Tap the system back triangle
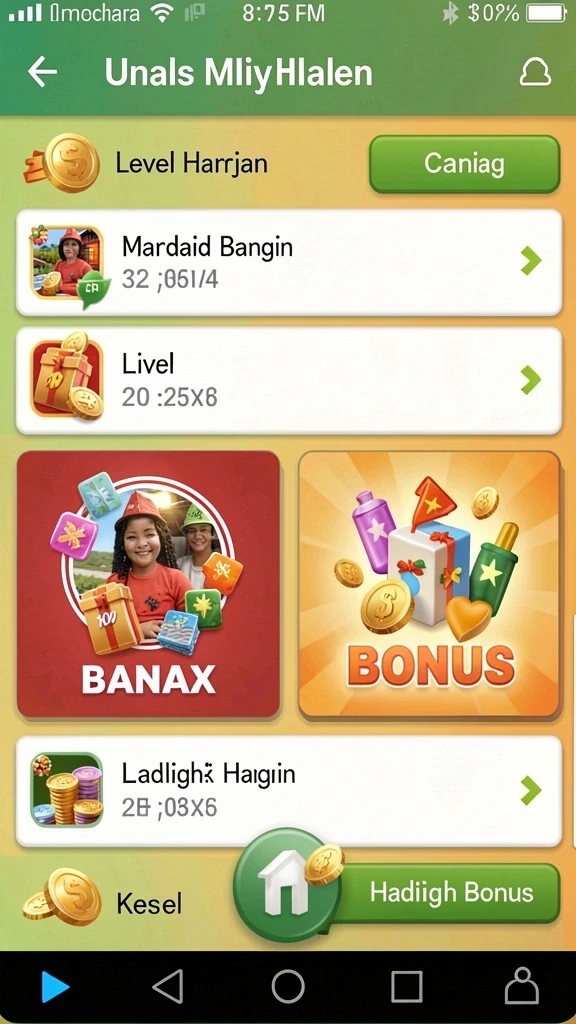Screen dimensions: 576x1024 coord(168,985)
